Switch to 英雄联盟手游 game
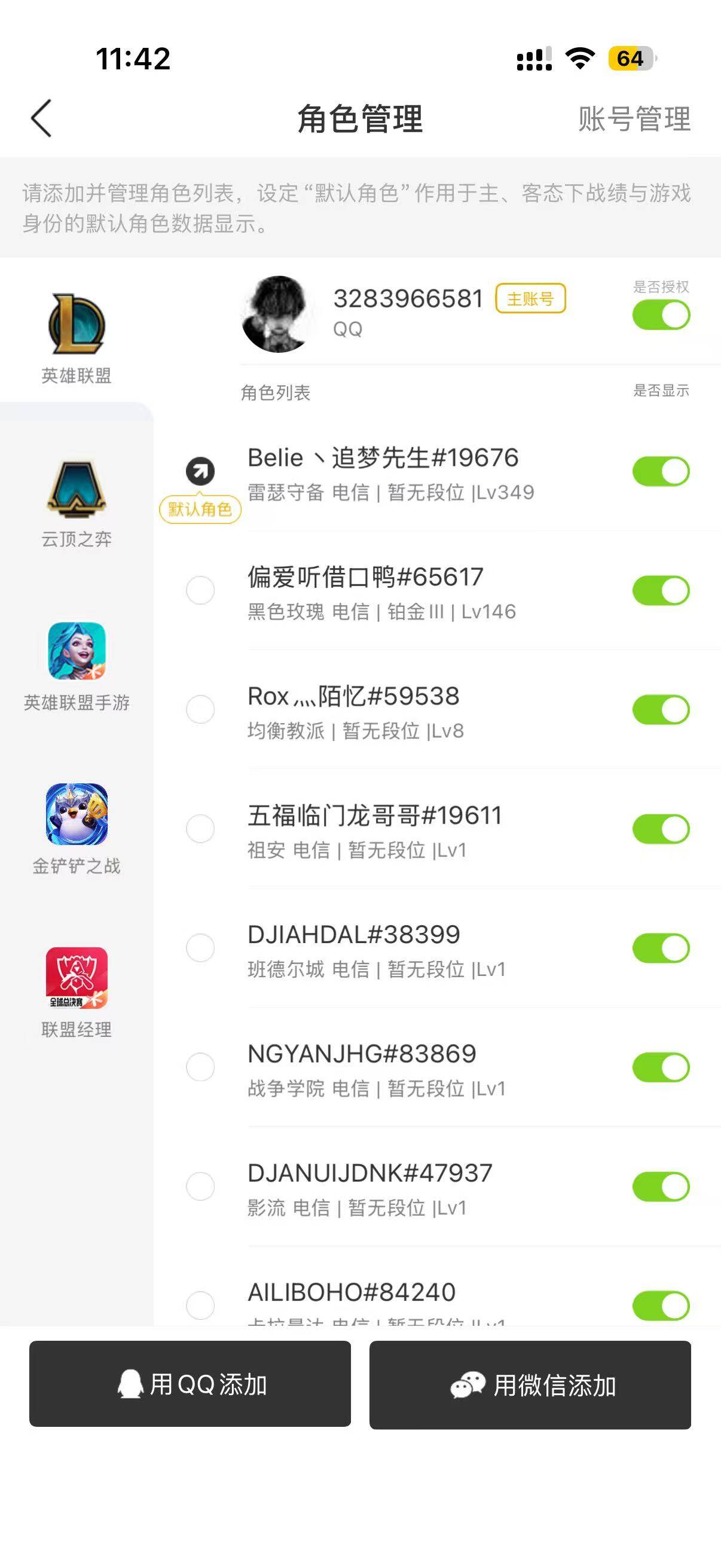Viewport: 721px width, 1568px height. [75, 654]
